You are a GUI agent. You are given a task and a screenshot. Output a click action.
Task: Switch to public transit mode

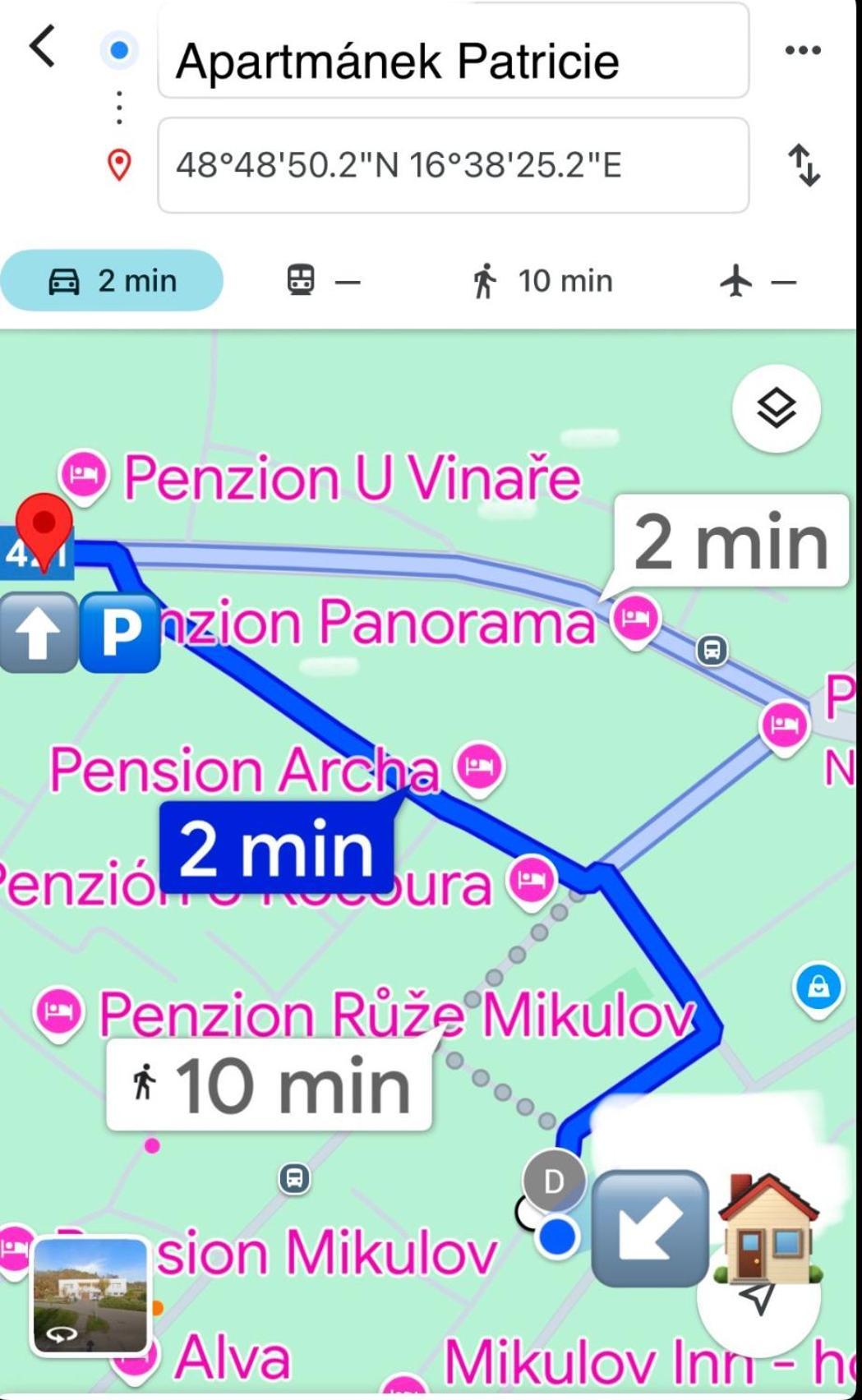(x=322, y=281)
